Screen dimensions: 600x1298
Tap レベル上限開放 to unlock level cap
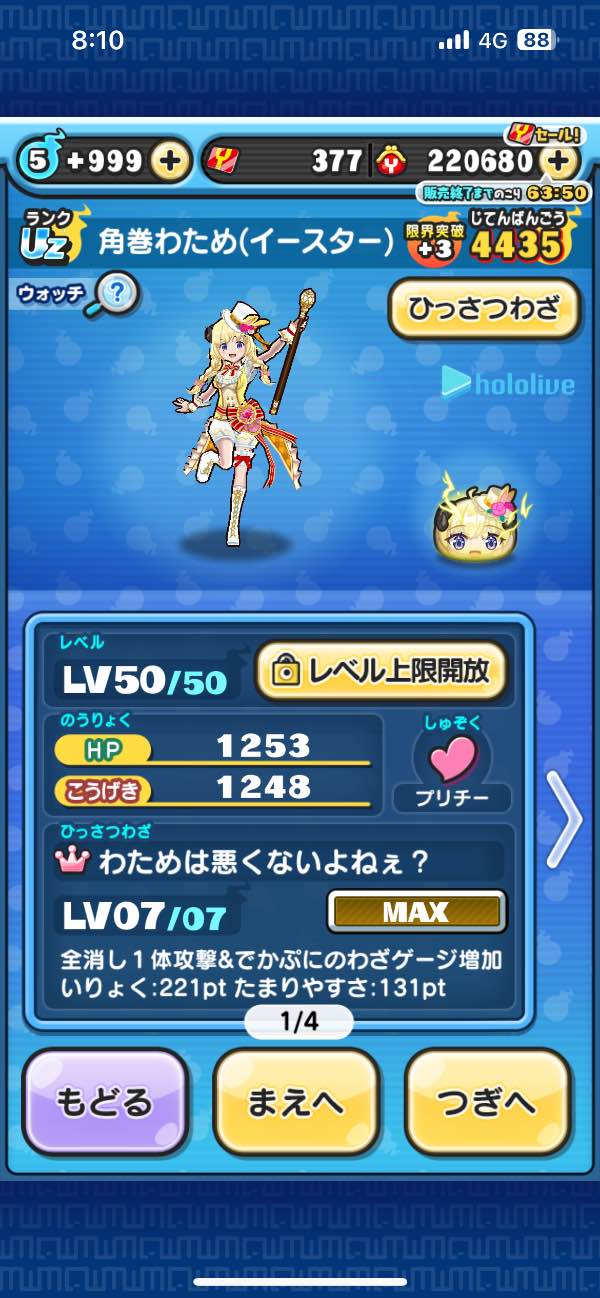click(381, 670)
